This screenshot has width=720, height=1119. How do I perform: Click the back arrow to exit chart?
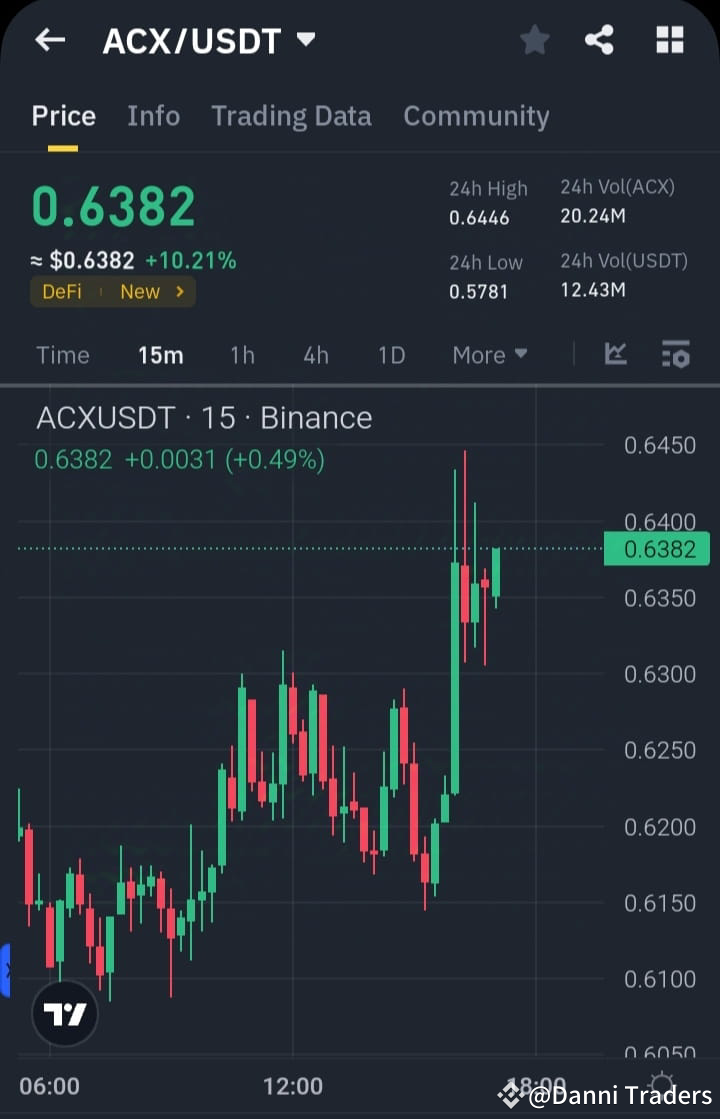tap(49, 40)
